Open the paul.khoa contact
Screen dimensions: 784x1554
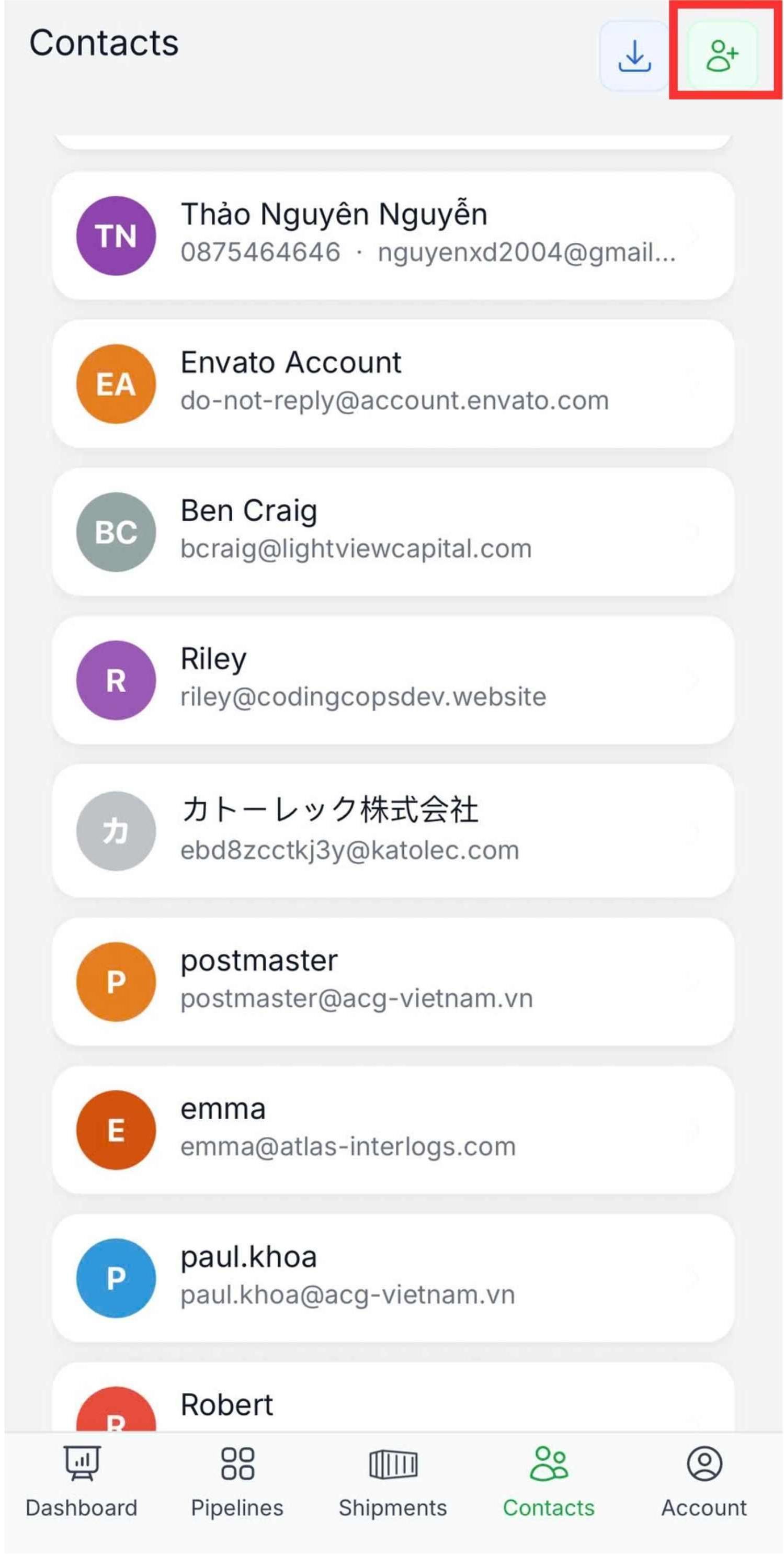click(393, 1278)
